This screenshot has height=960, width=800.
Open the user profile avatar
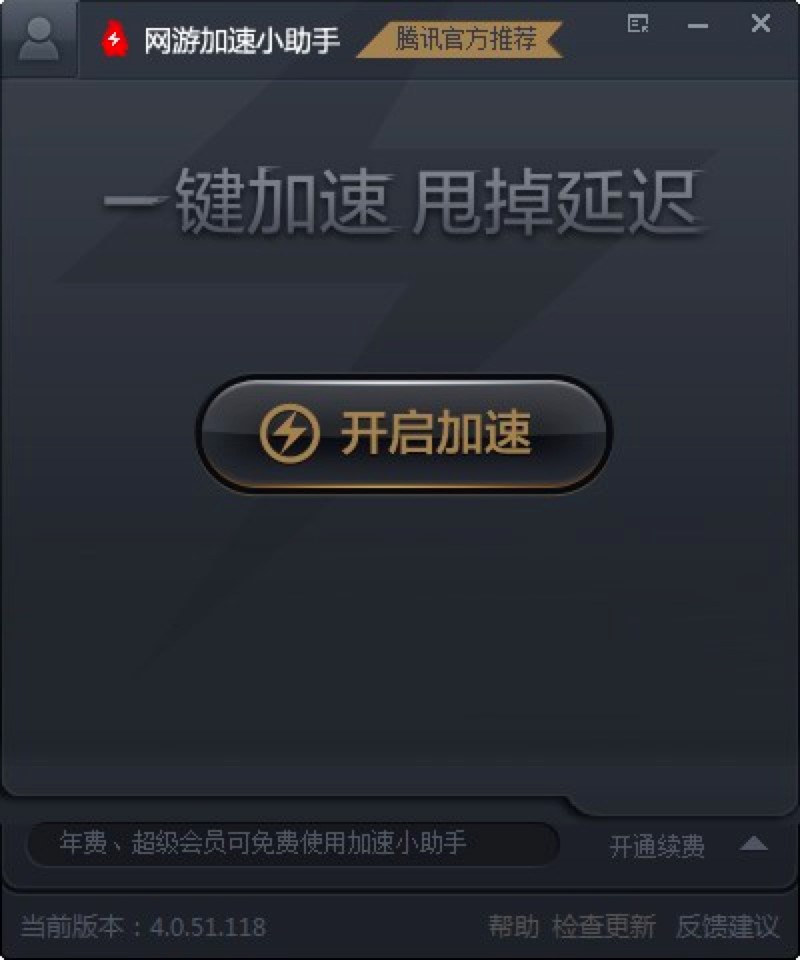38,38
